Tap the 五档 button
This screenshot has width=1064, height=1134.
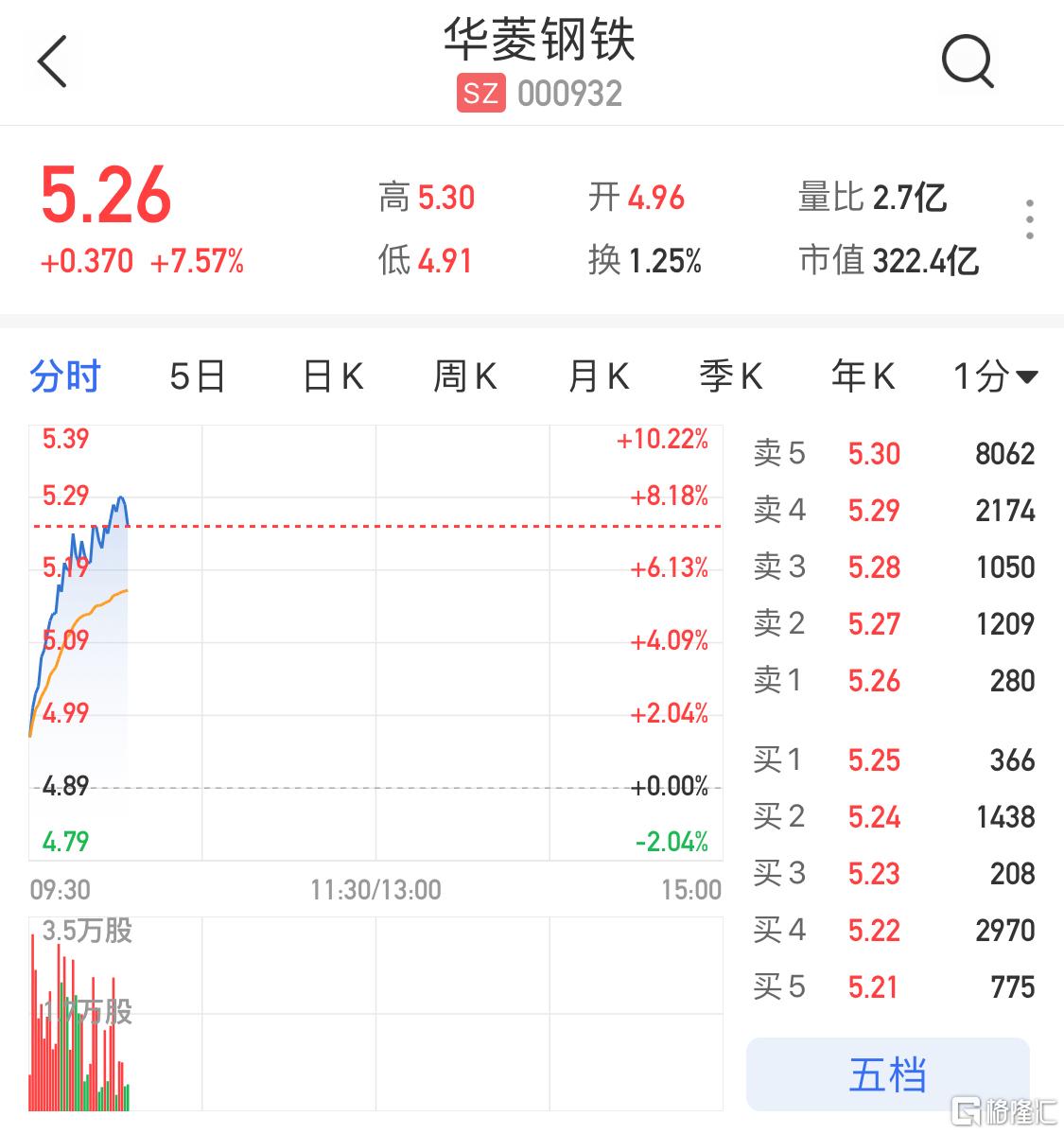pos(887,1074)
